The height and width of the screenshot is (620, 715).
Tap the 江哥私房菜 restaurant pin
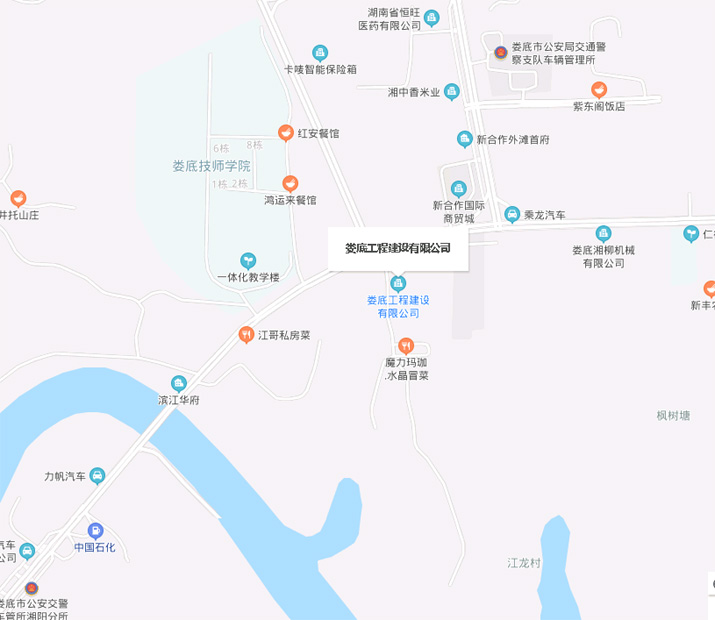pyautogui.click(x=245, y=335)
